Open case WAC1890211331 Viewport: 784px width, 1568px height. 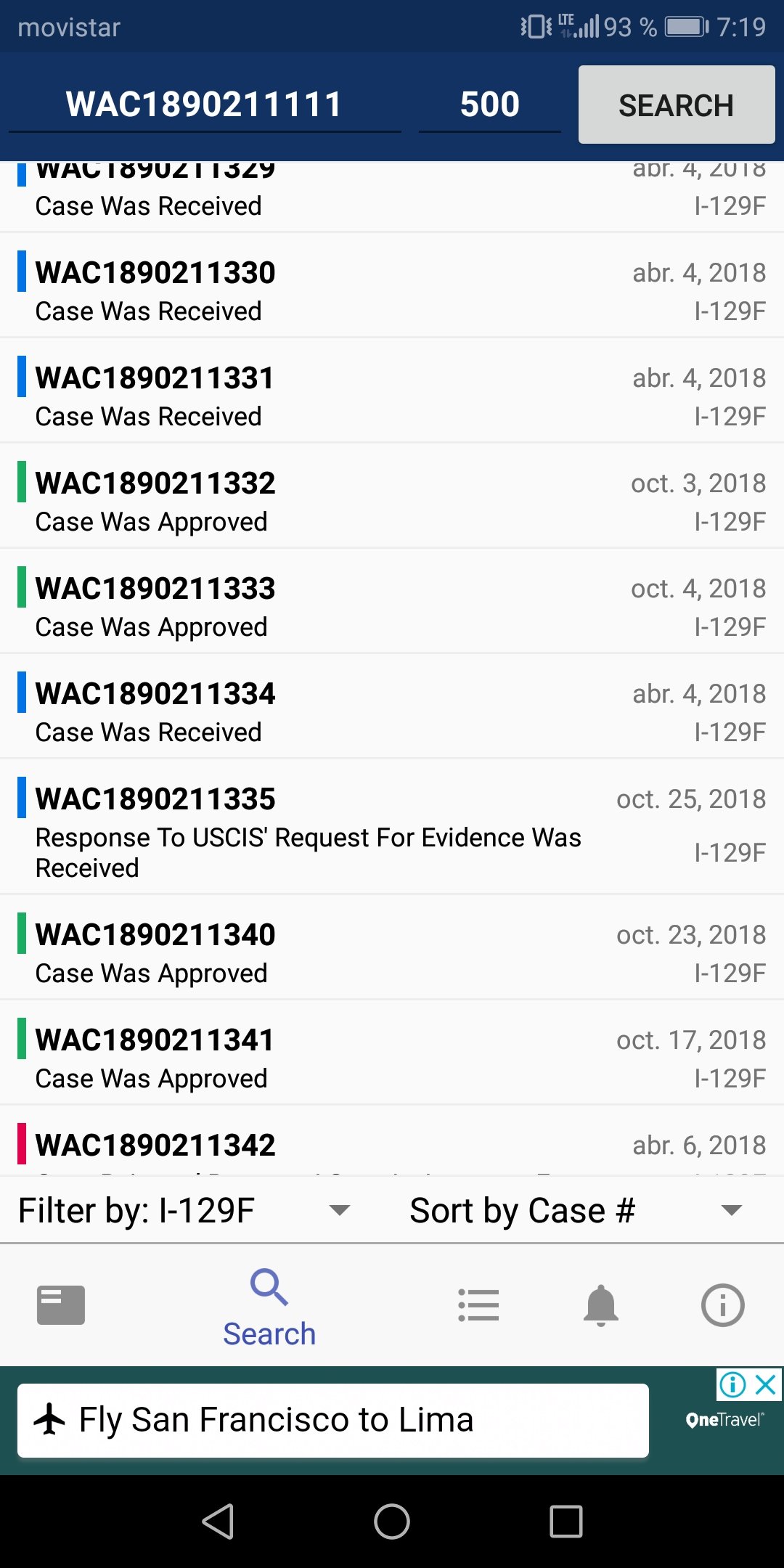click(x=392, y=391)
